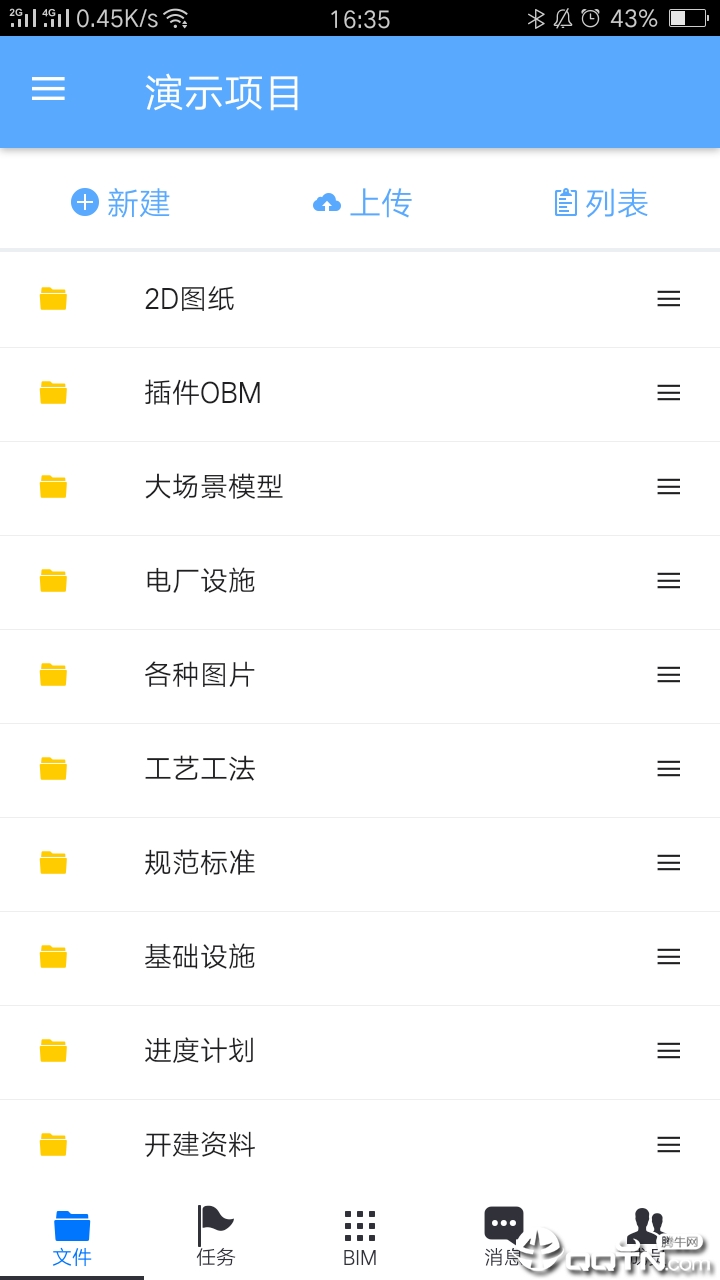The width and height of the screenshot is (720, 1280).
Task: Switch to the 任务 tab
Action: pos(216,1236)
